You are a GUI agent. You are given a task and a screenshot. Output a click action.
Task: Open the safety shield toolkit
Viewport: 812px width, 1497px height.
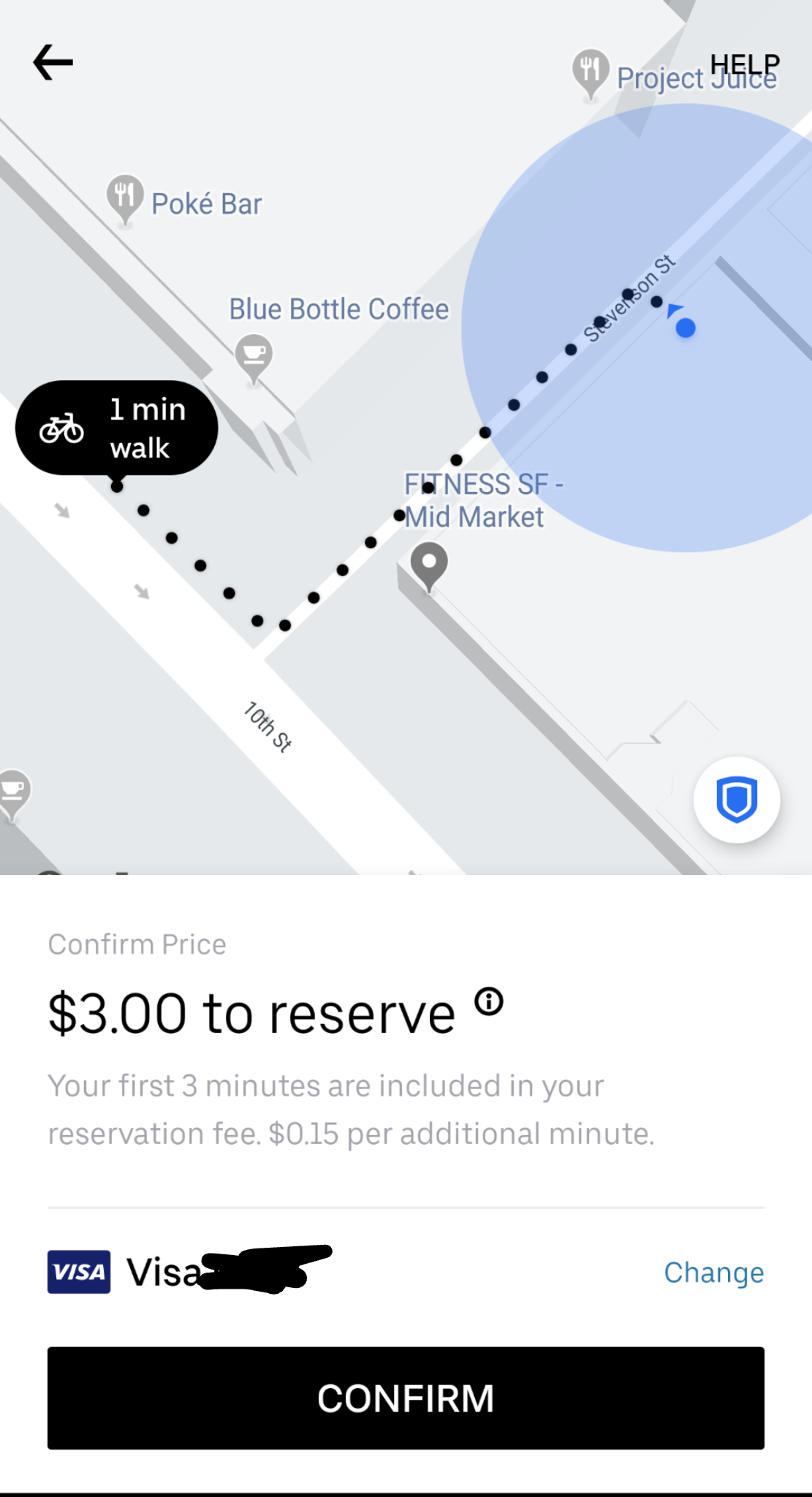tap(736, 800)
